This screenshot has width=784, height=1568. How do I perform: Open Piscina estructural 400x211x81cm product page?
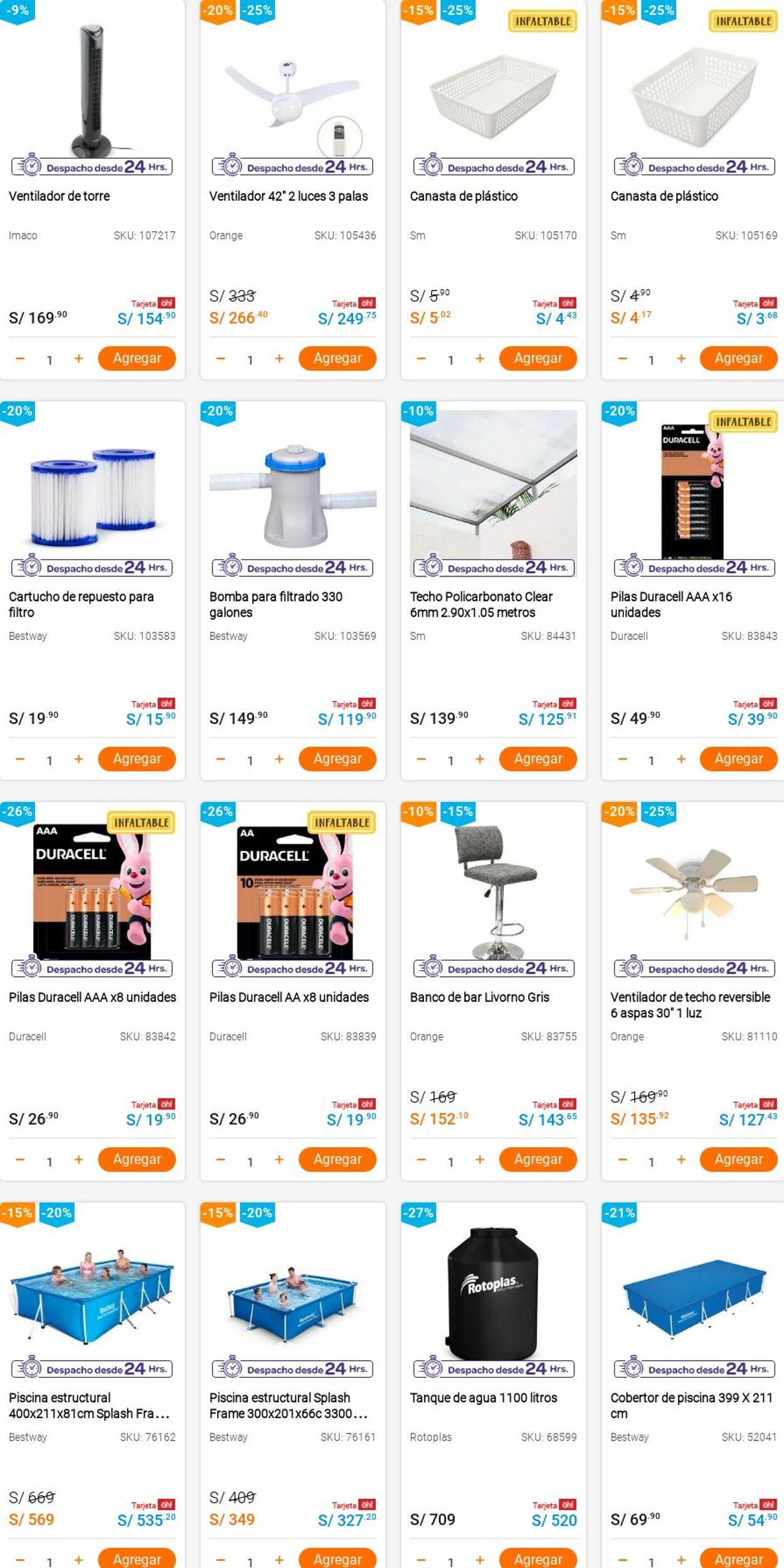click(89, 1405)
